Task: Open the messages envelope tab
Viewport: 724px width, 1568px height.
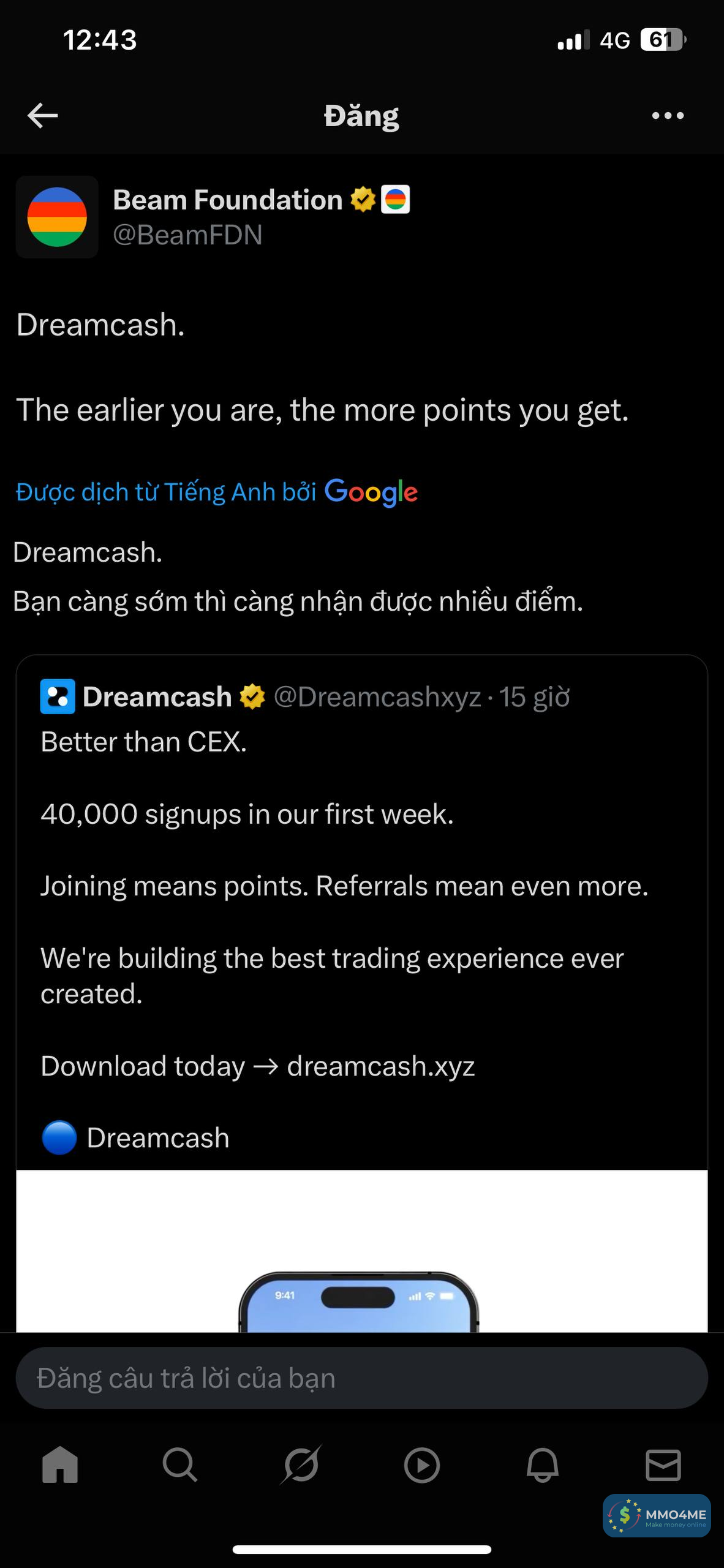Action: (663, 1465)
